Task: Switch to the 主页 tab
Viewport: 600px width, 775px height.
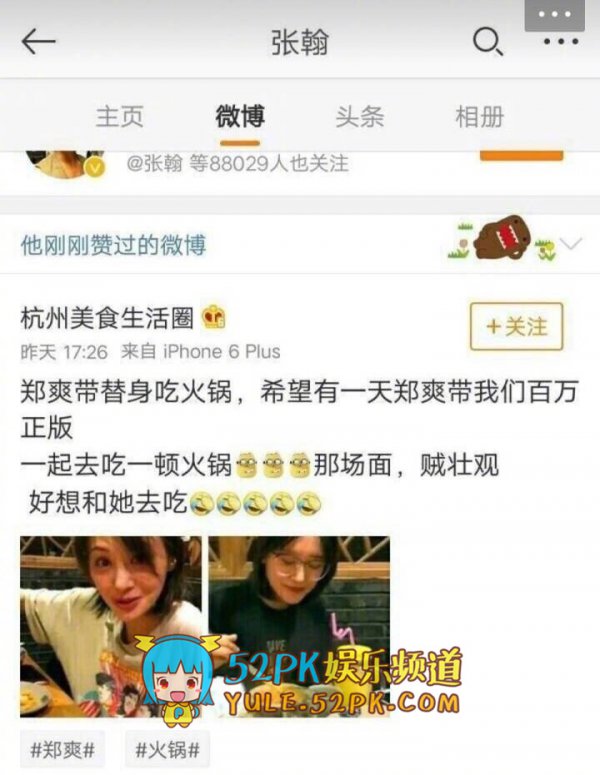Action: [119, 116]
